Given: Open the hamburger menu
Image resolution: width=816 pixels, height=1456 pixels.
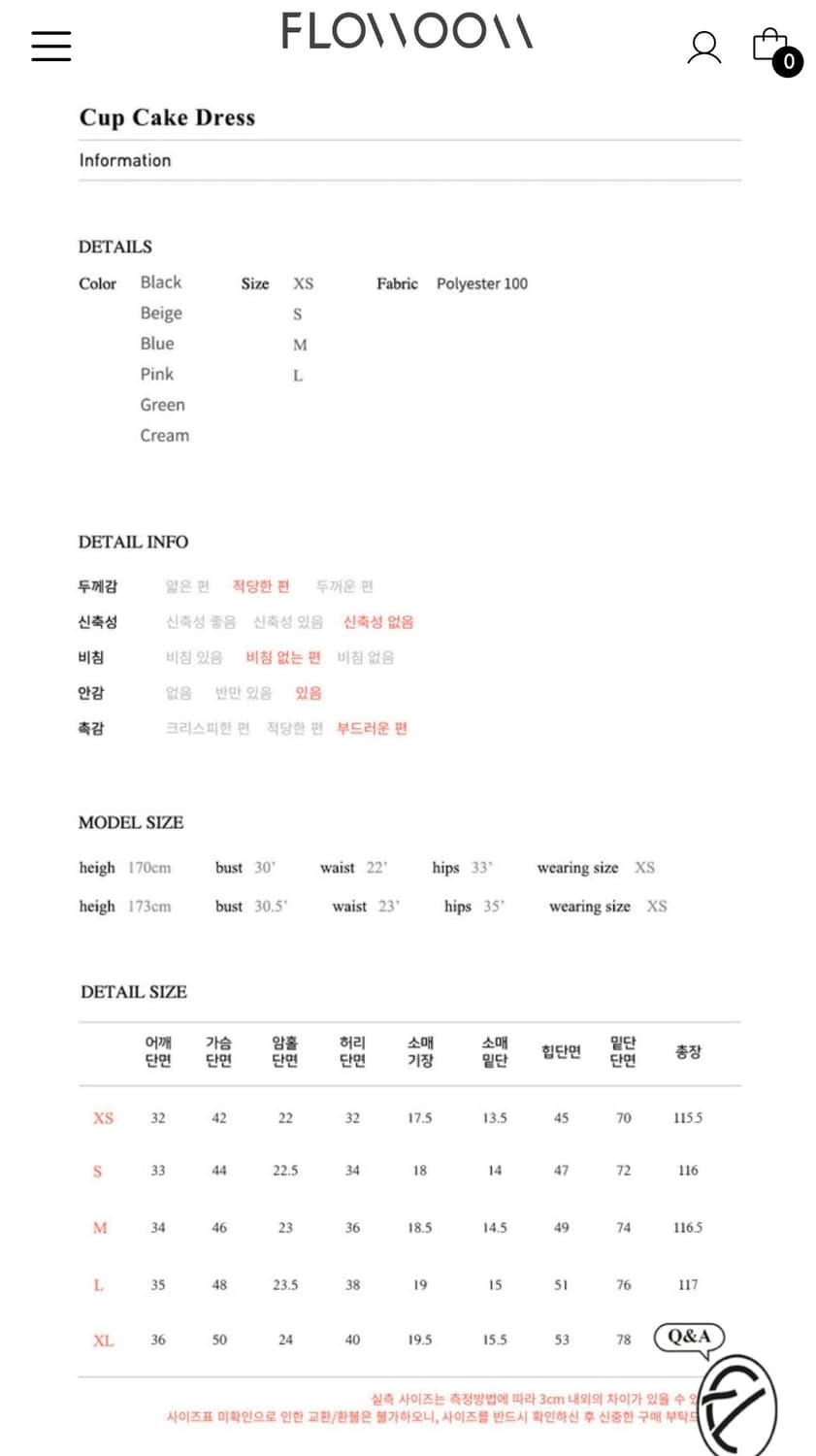Looking at the screenshot, I should point(51,46).
